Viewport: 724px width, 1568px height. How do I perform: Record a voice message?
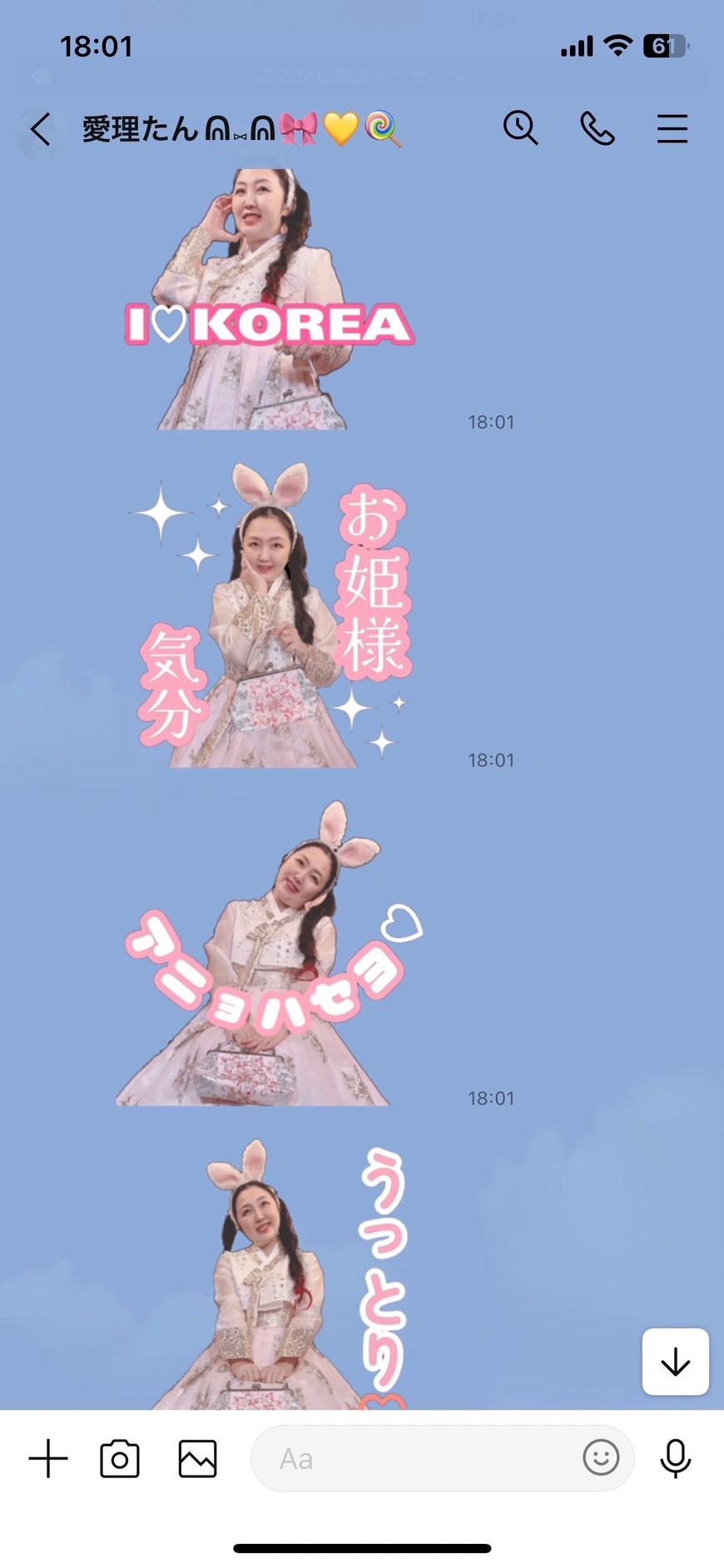(x=675, y=1458)
